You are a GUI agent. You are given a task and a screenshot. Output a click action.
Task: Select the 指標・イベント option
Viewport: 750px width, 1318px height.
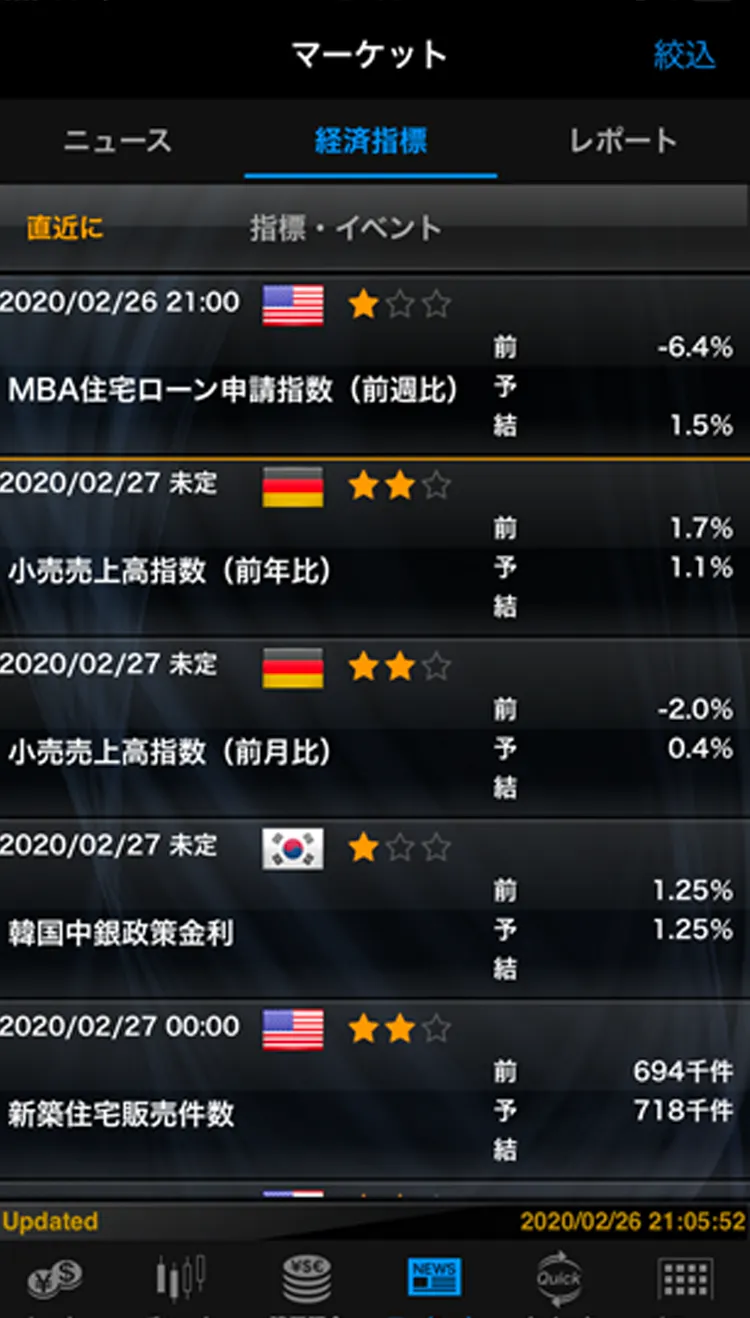coord(346,228)
